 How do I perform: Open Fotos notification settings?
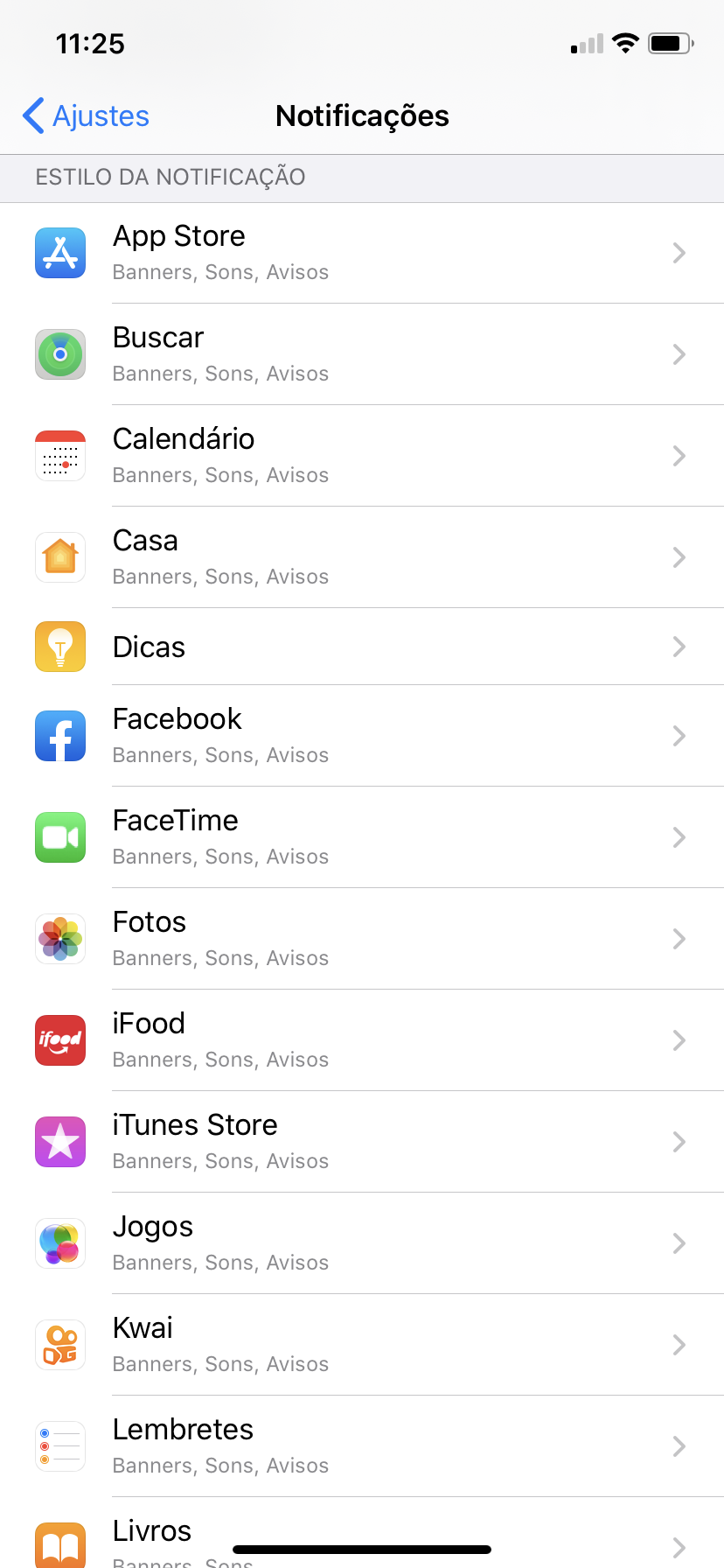(x=362, y=939)
